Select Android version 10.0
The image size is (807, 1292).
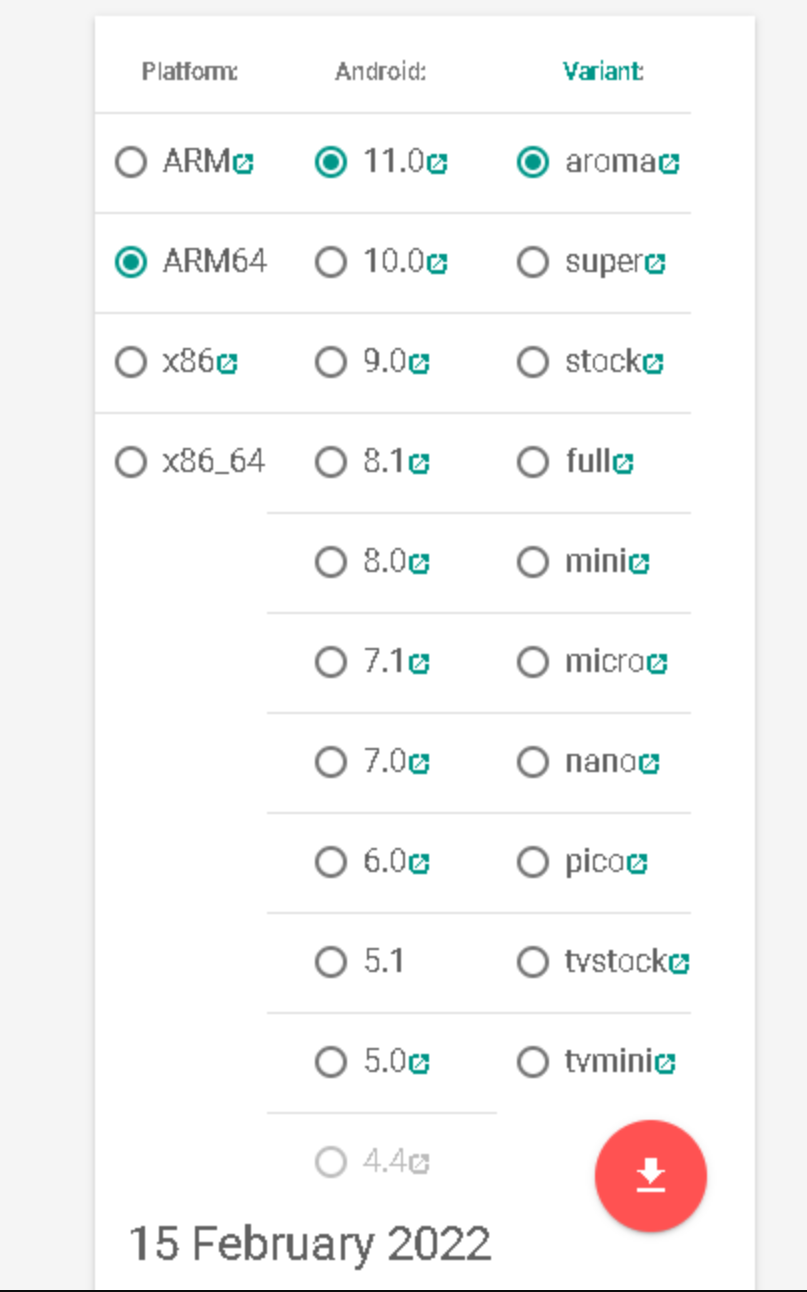click(330, 262)
